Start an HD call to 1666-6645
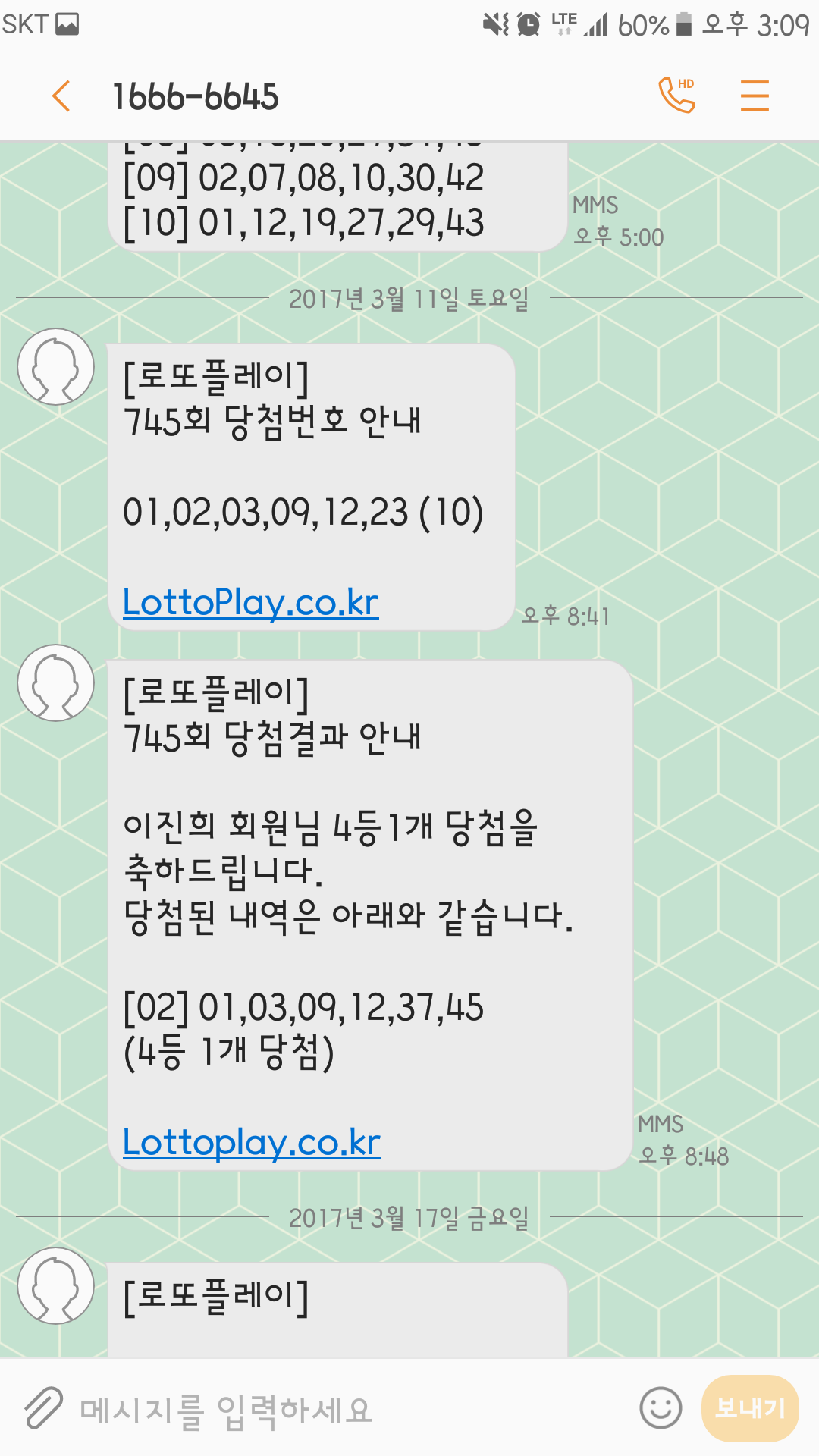The height and width of the screenshot is (1456, 819). point(676,96)
